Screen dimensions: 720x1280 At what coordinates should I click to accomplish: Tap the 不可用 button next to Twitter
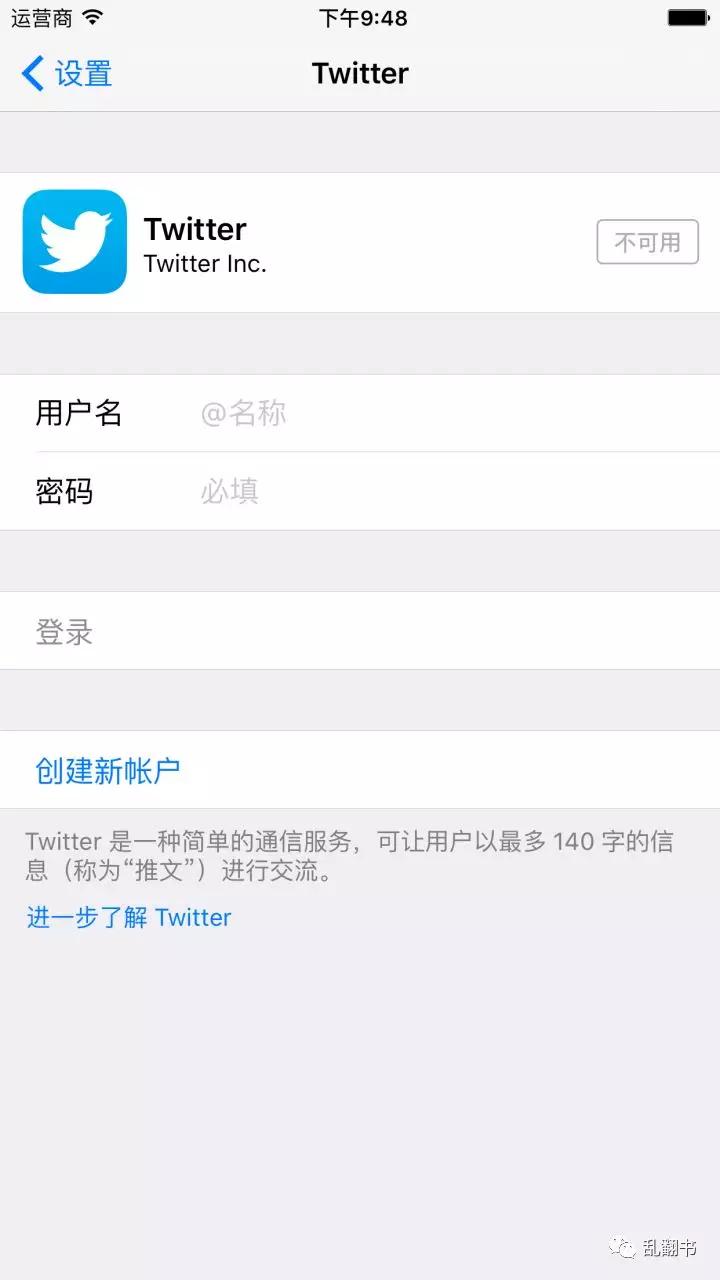click(x=647, y=242)
